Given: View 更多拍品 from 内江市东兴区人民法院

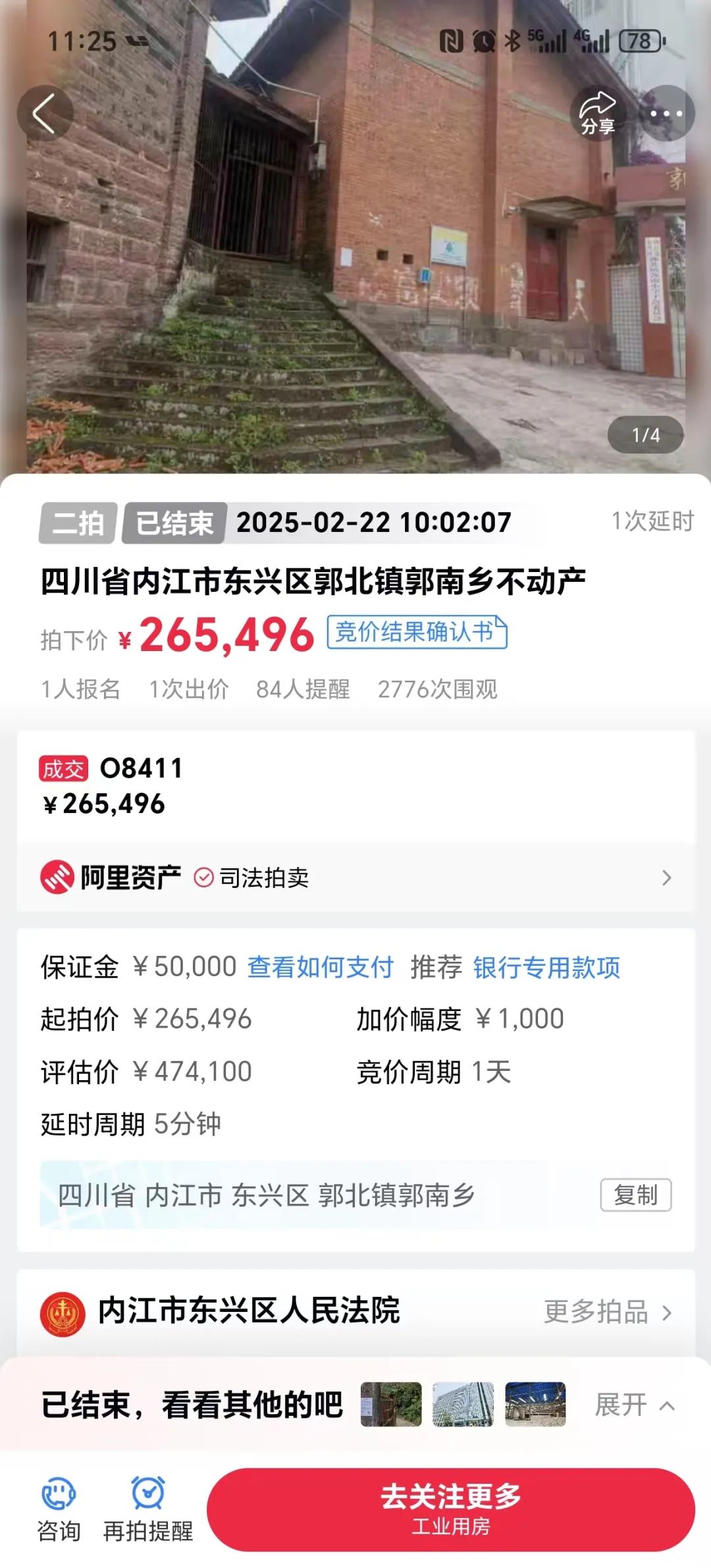Looking at the screenshot, I should coord(607,1312).
